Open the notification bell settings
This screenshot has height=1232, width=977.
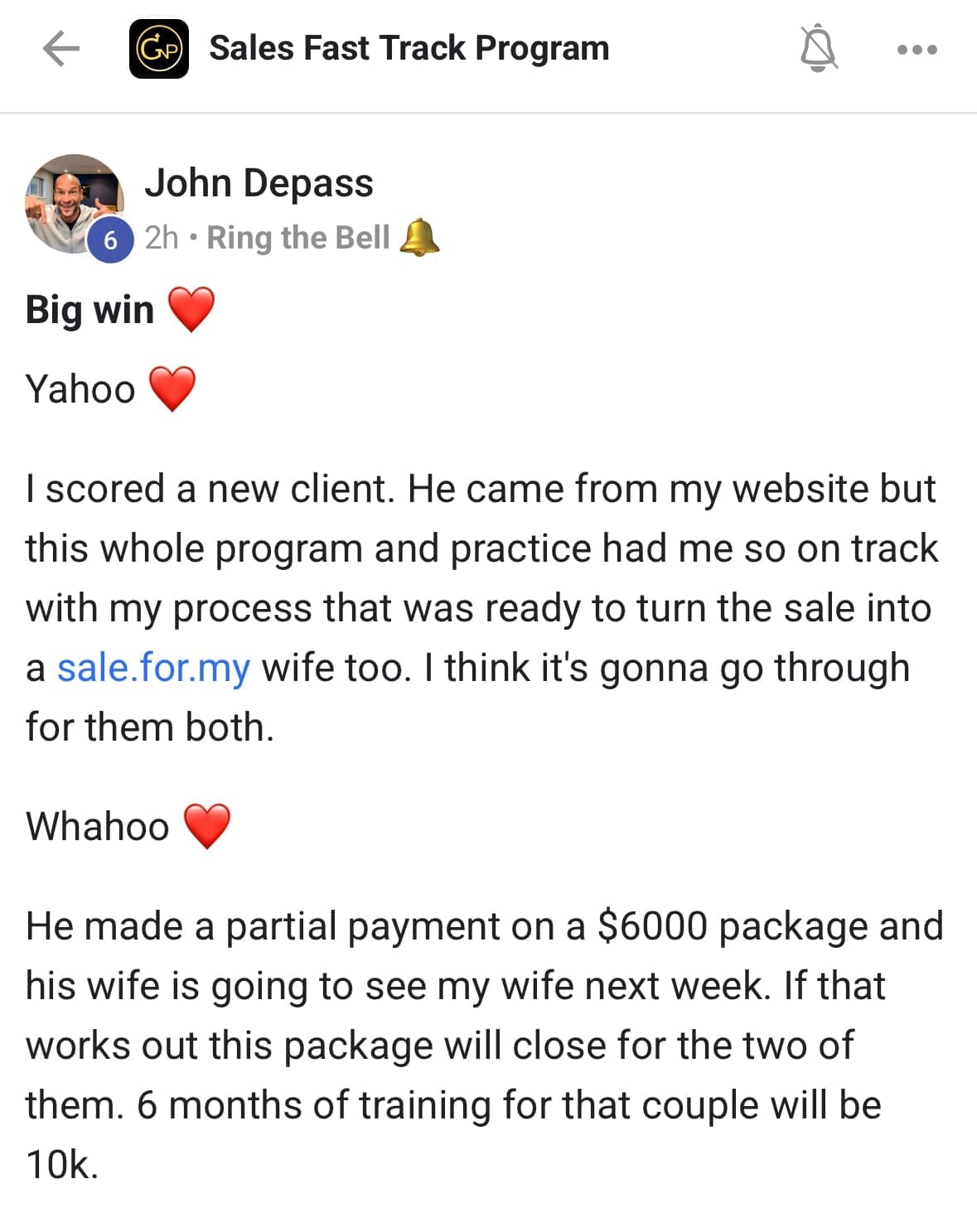point(818,49)
